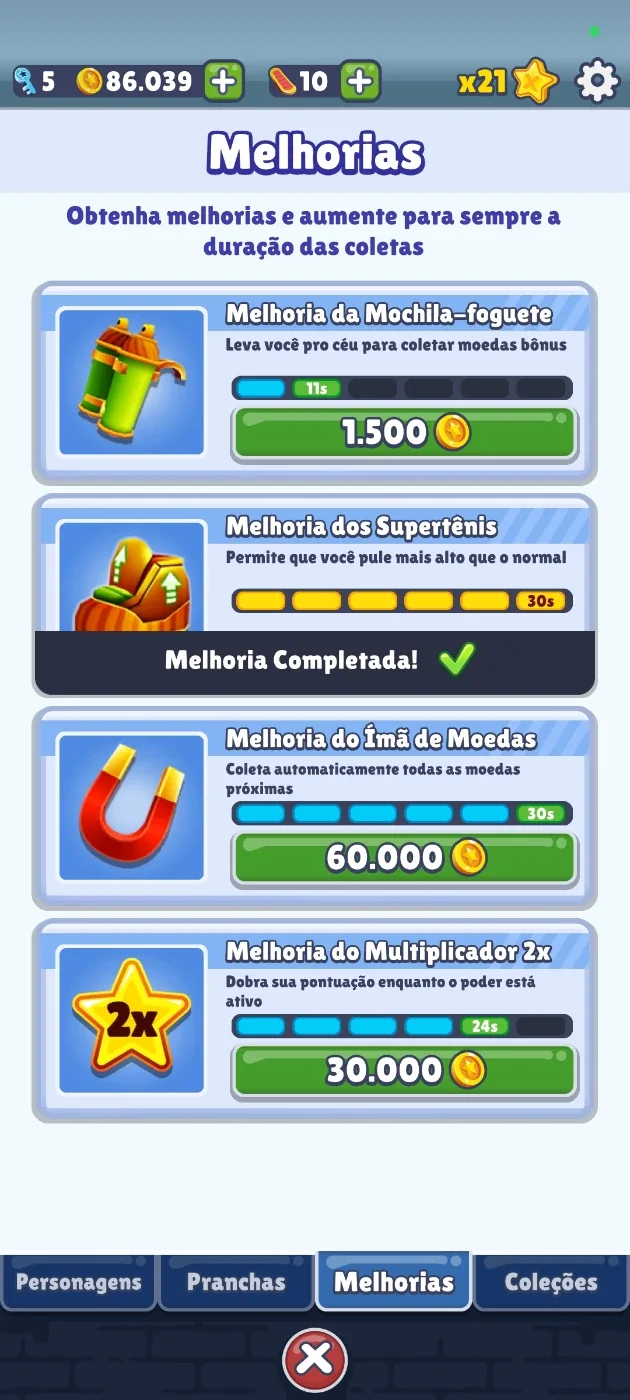Open the settings gear
Screen dimensions: 630x1400
[x=597, y=81]
